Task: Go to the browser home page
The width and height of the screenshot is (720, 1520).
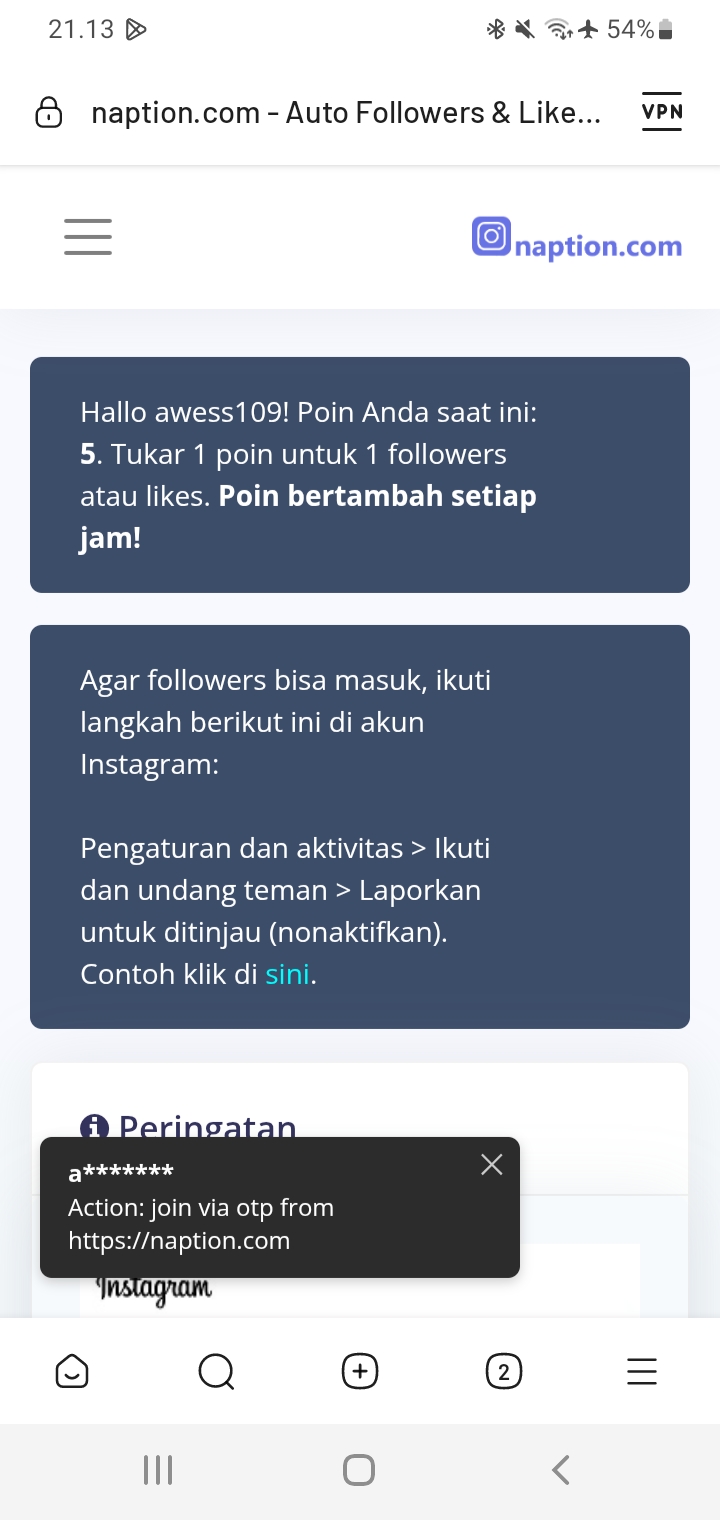Action: coord(72,1371)
